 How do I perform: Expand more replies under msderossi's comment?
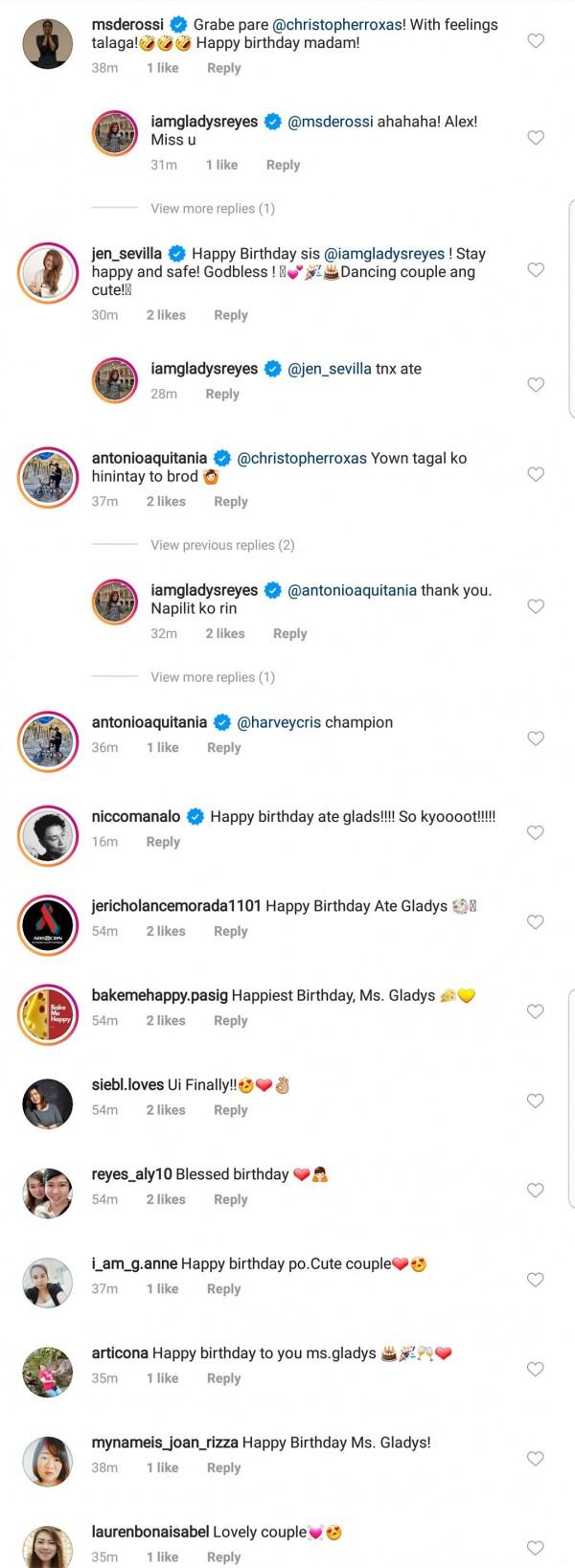212,209
